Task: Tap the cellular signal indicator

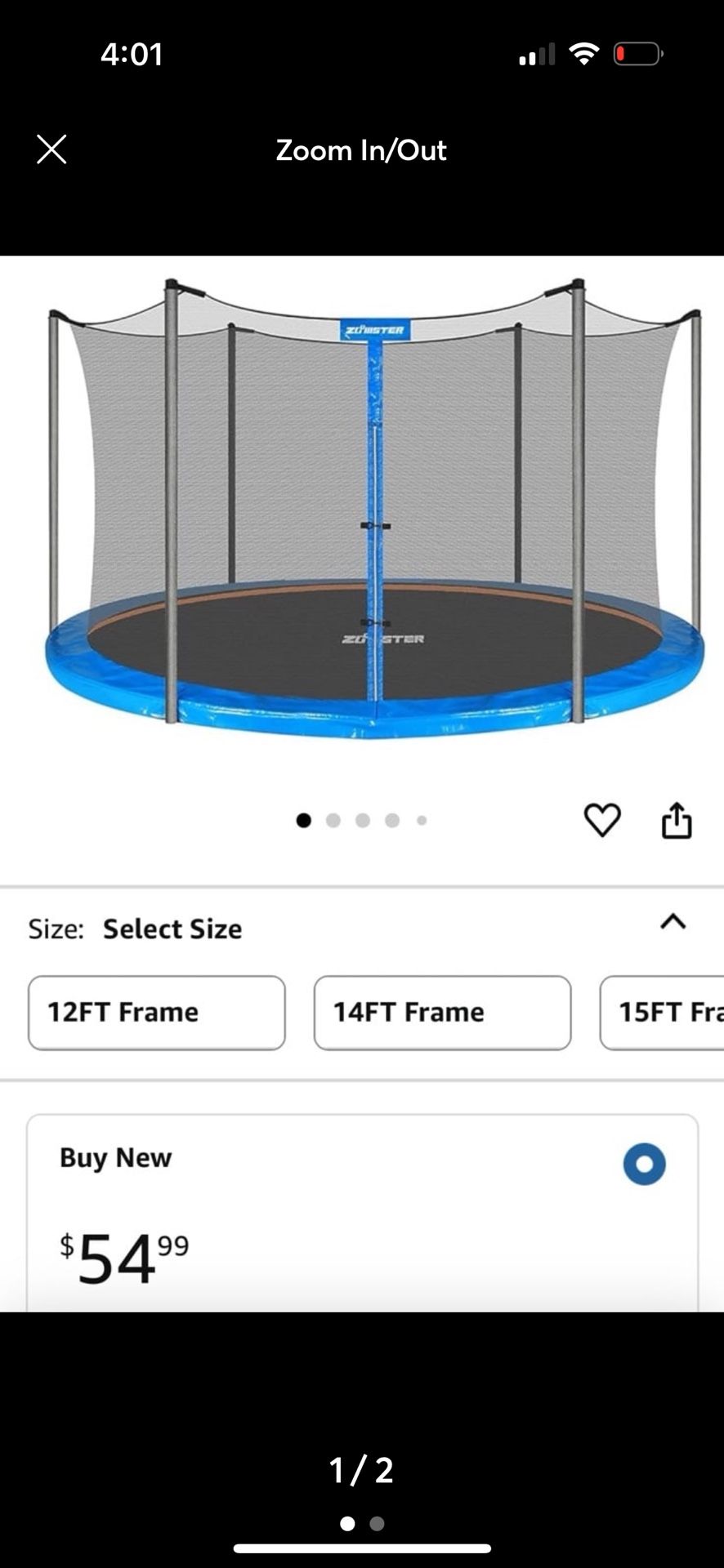Action: (x=536, y=54)
